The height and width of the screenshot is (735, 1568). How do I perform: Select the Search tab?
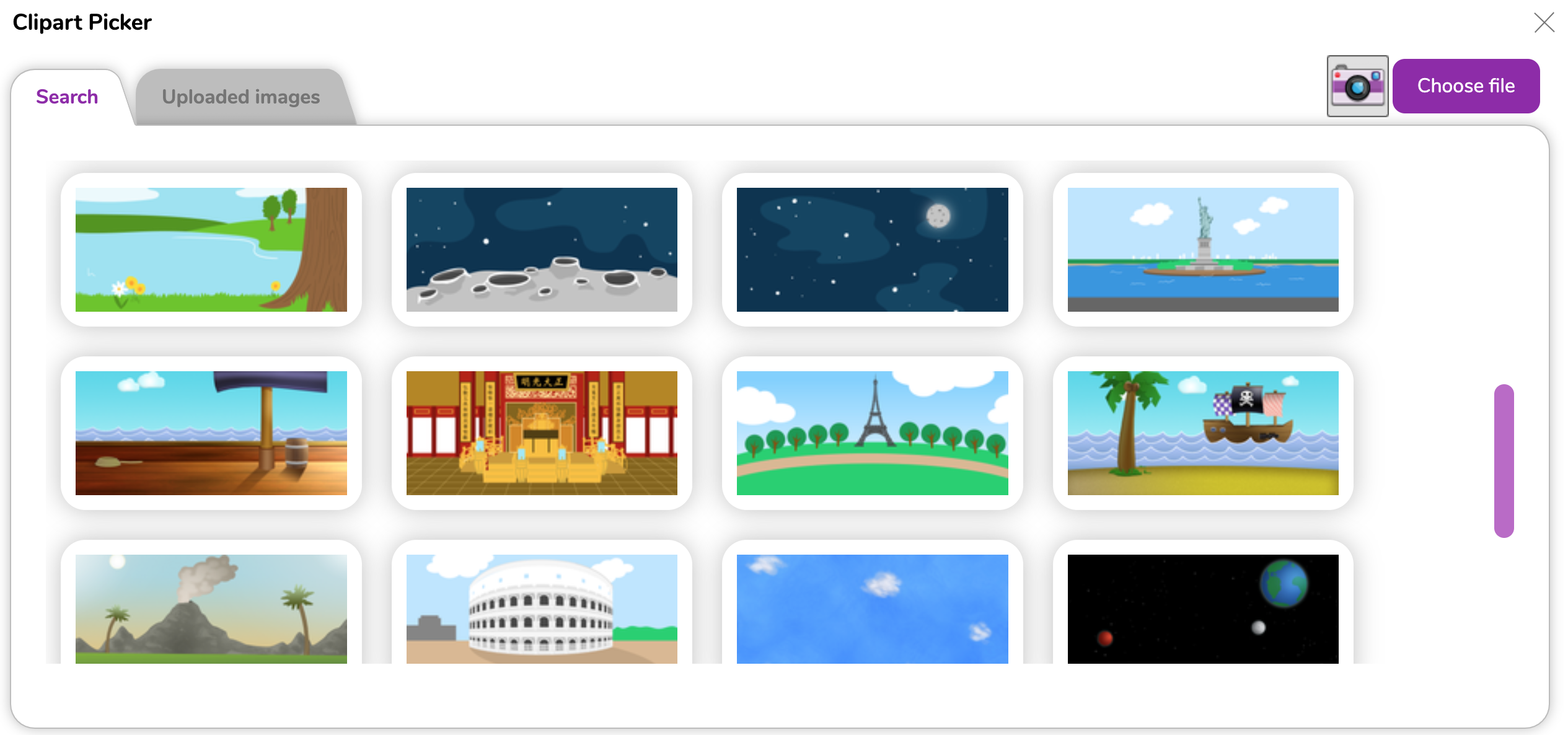(67, 97)
